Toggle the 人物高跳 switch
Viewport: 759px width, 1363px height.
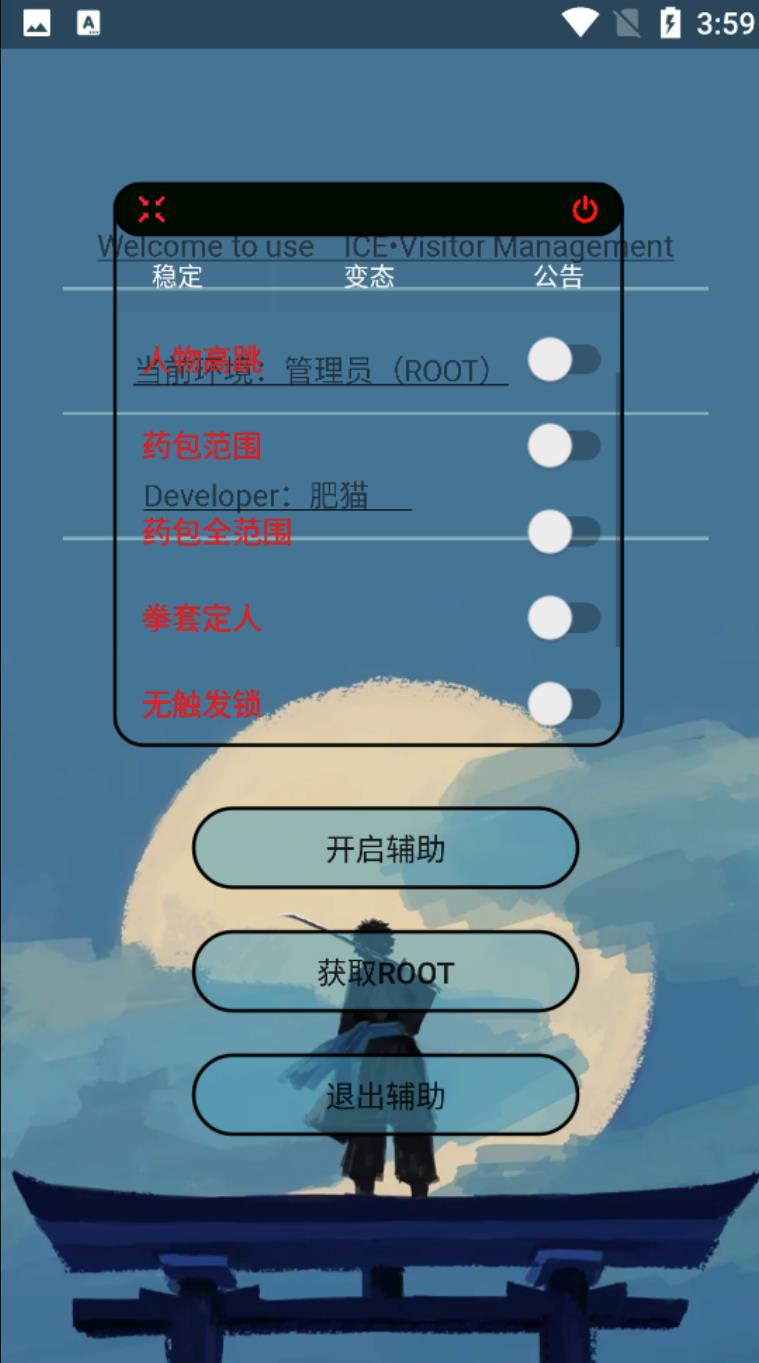(x=563, y=360)
